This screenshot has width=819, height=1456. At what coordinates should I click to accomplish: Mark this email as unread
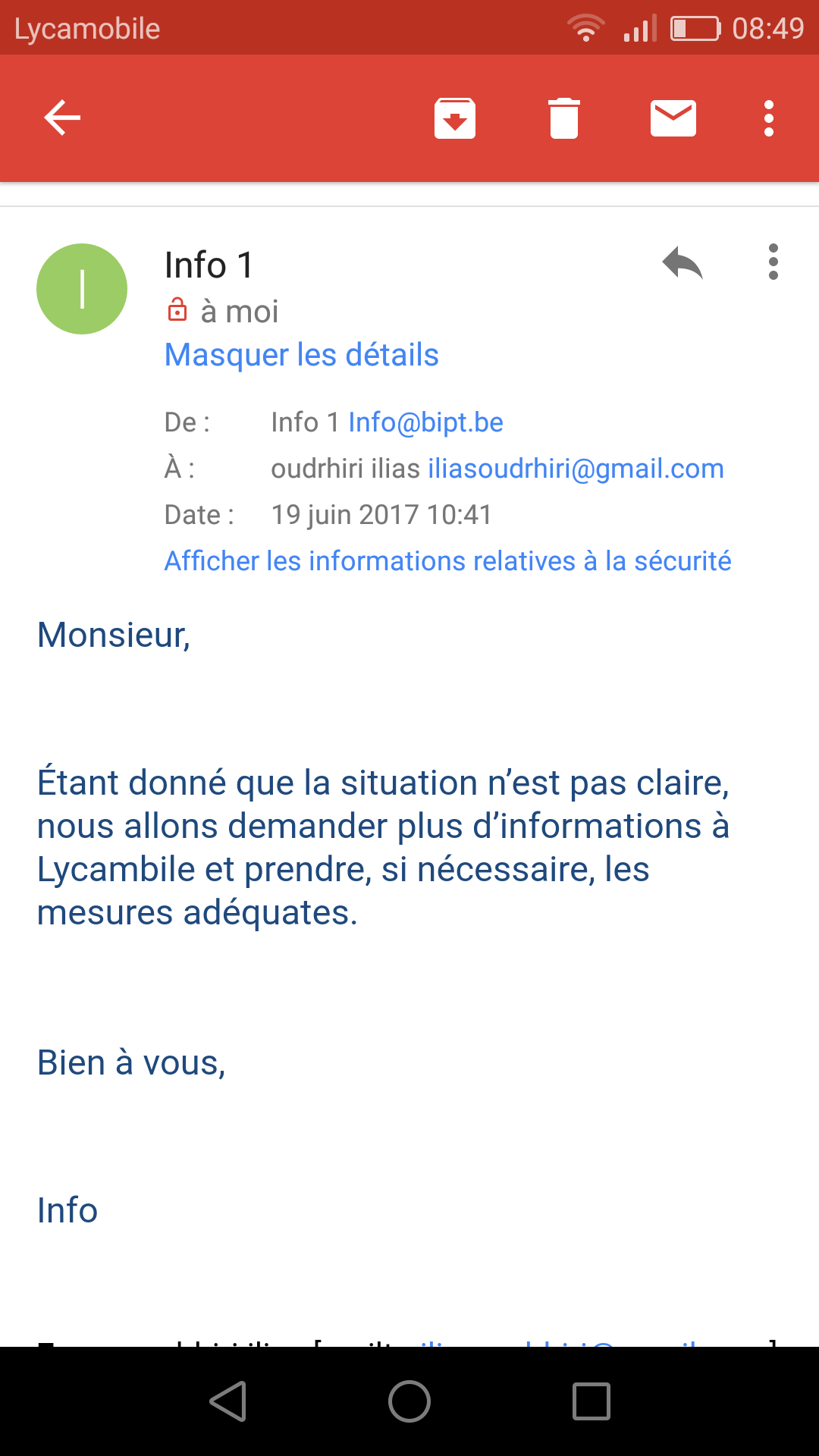tap(673, 118)
